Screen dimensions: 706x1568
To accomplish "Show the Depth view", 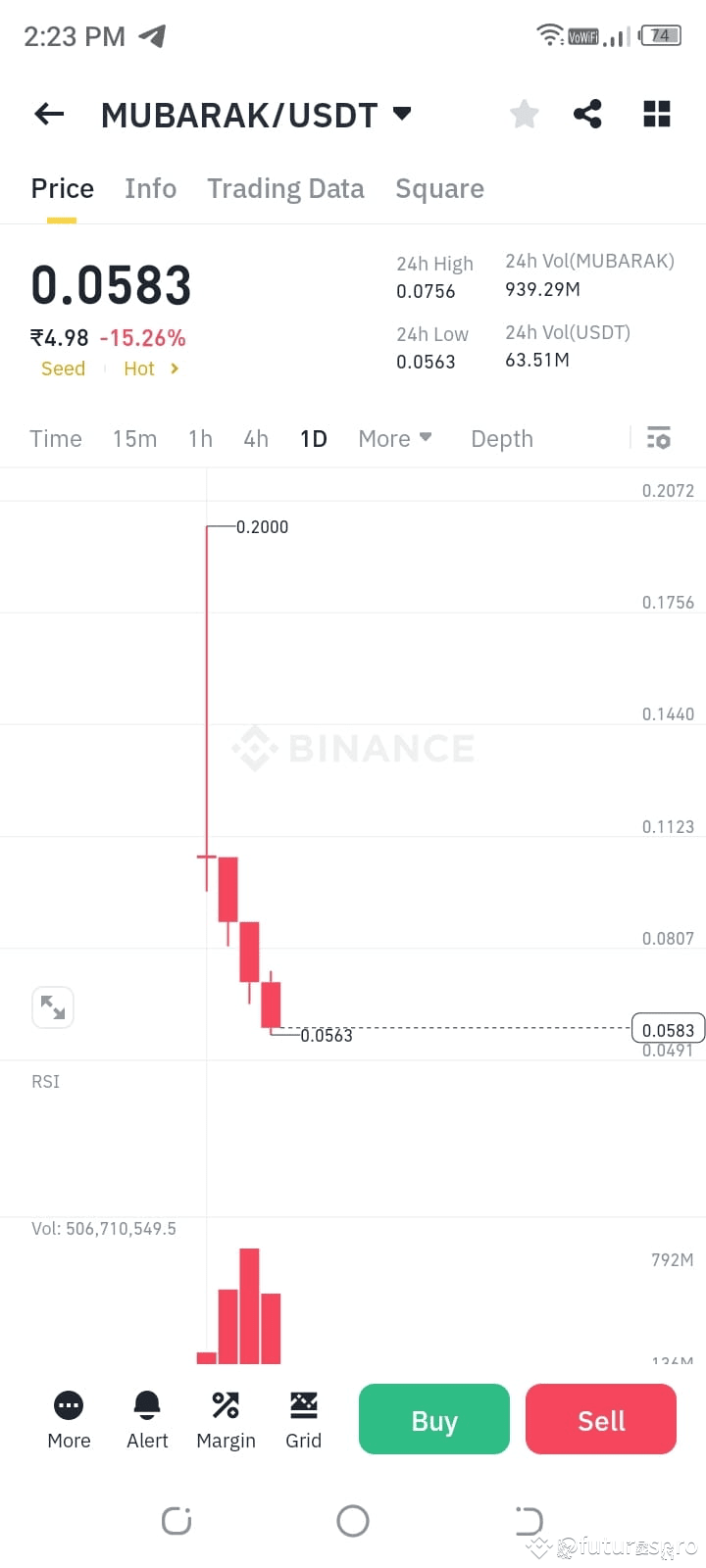I will click(x=501, y=438).
